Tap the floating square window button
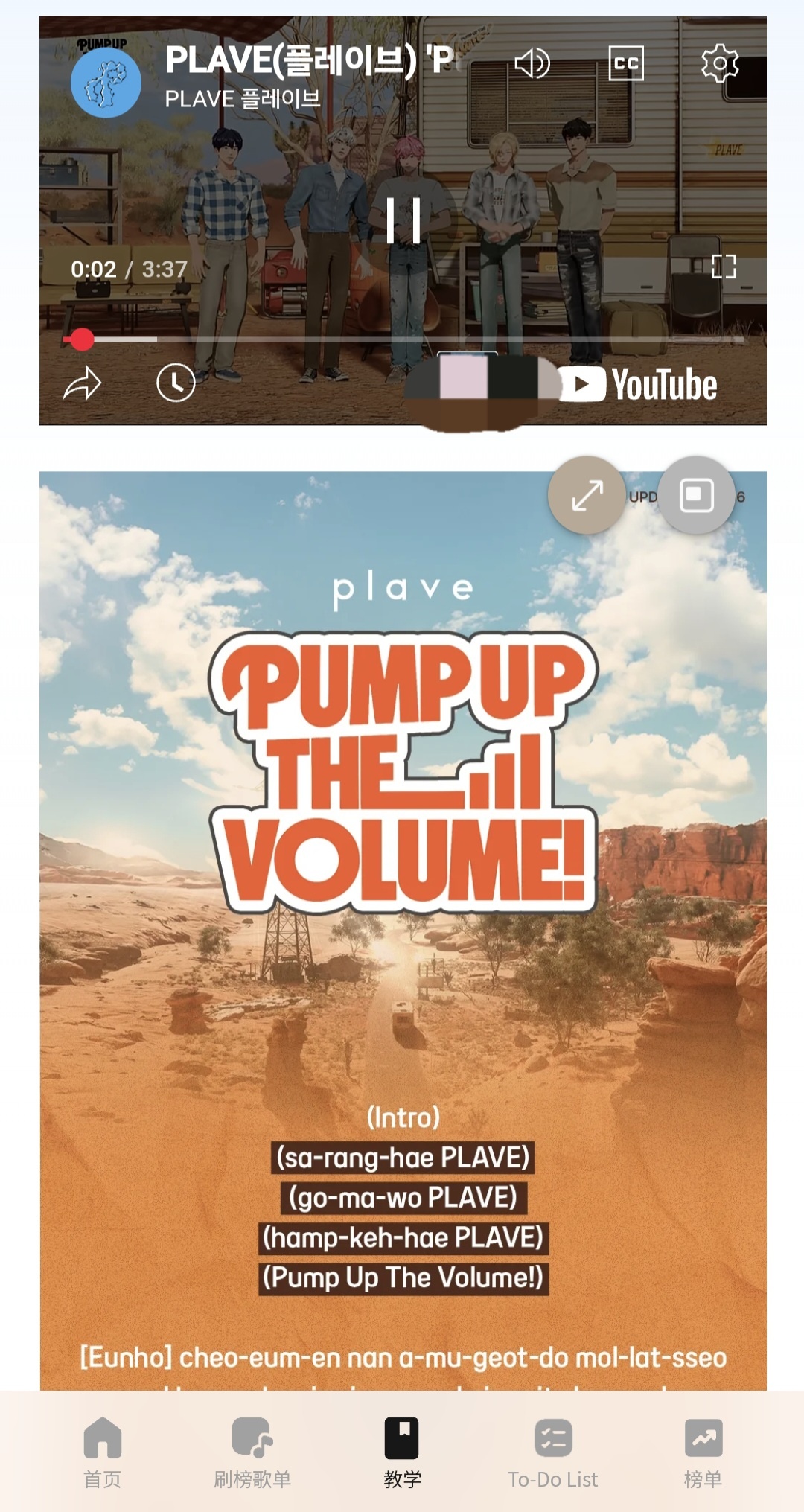The image size is (804, 1512). coord(697,495)
